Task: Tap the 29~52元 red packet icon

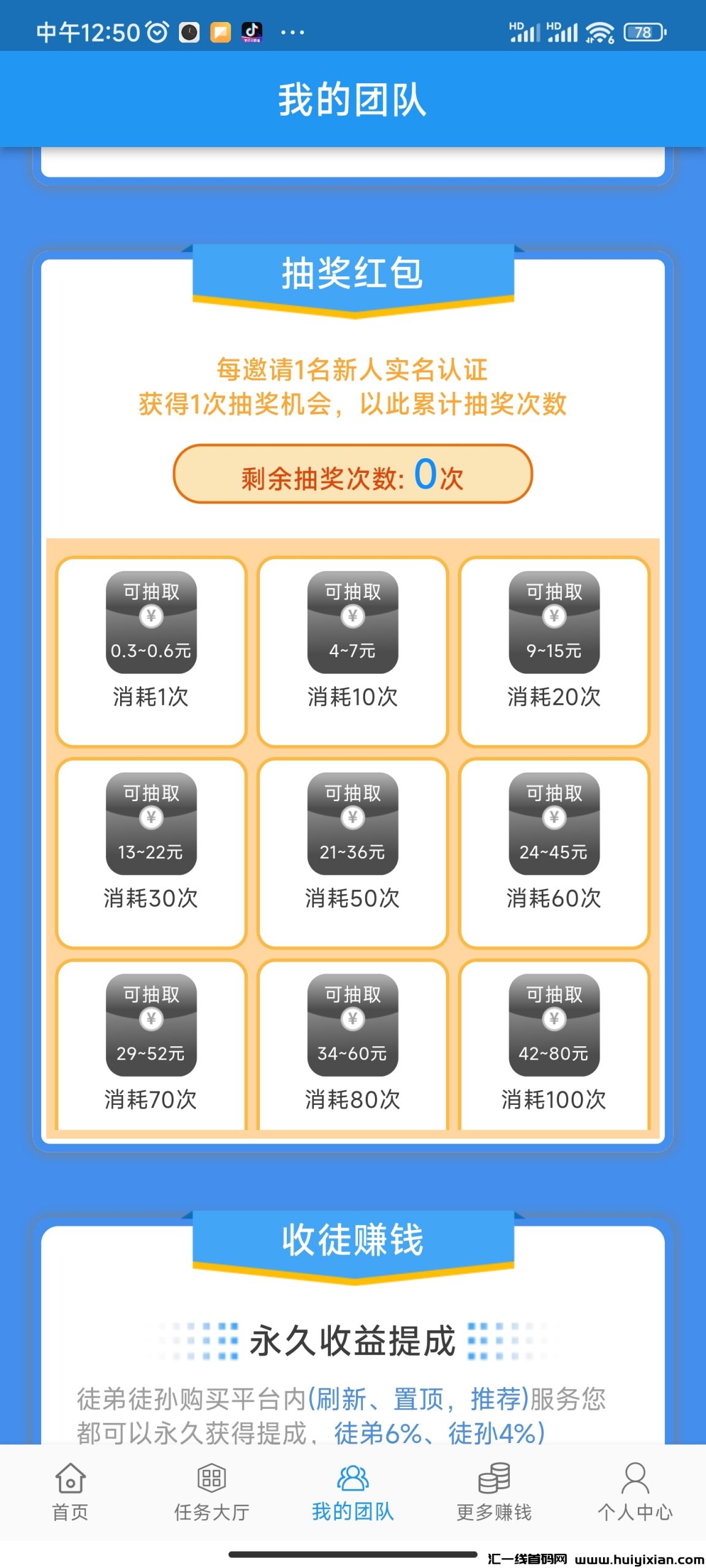Action: point(151,1024)
